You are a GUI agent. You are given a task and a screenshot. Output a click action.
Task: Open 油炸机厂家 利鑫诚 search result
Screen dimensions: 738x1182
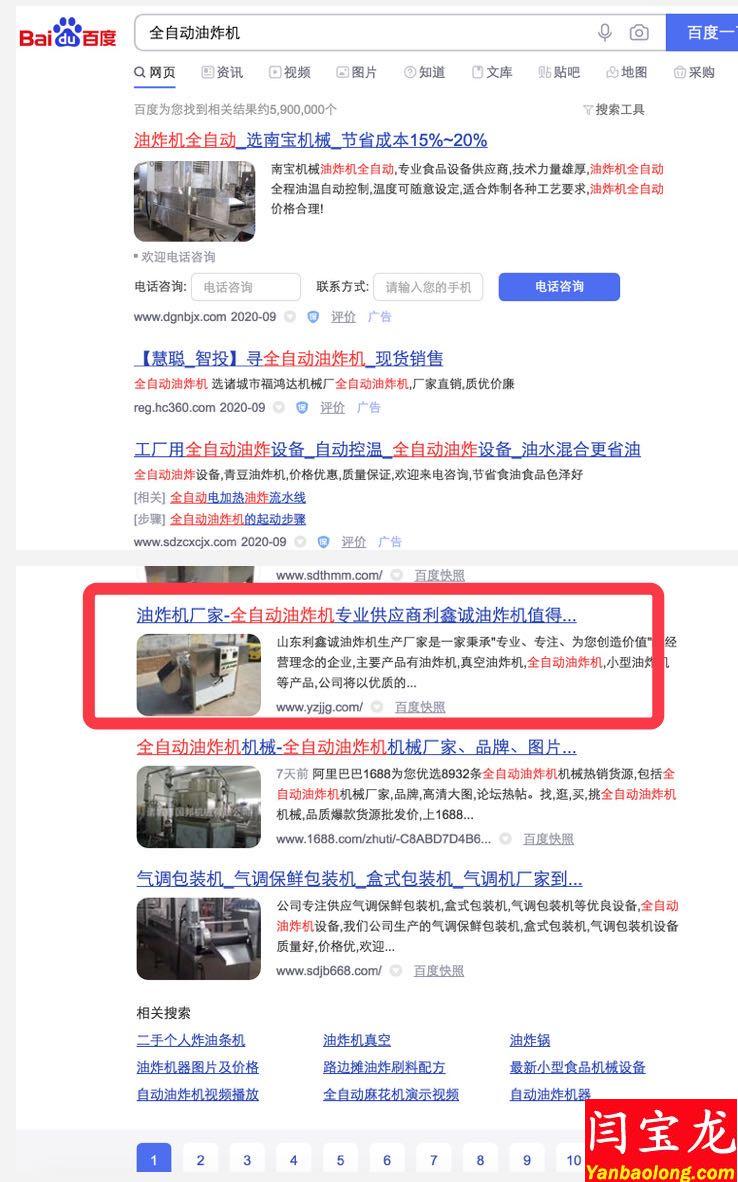coord(356,615)
